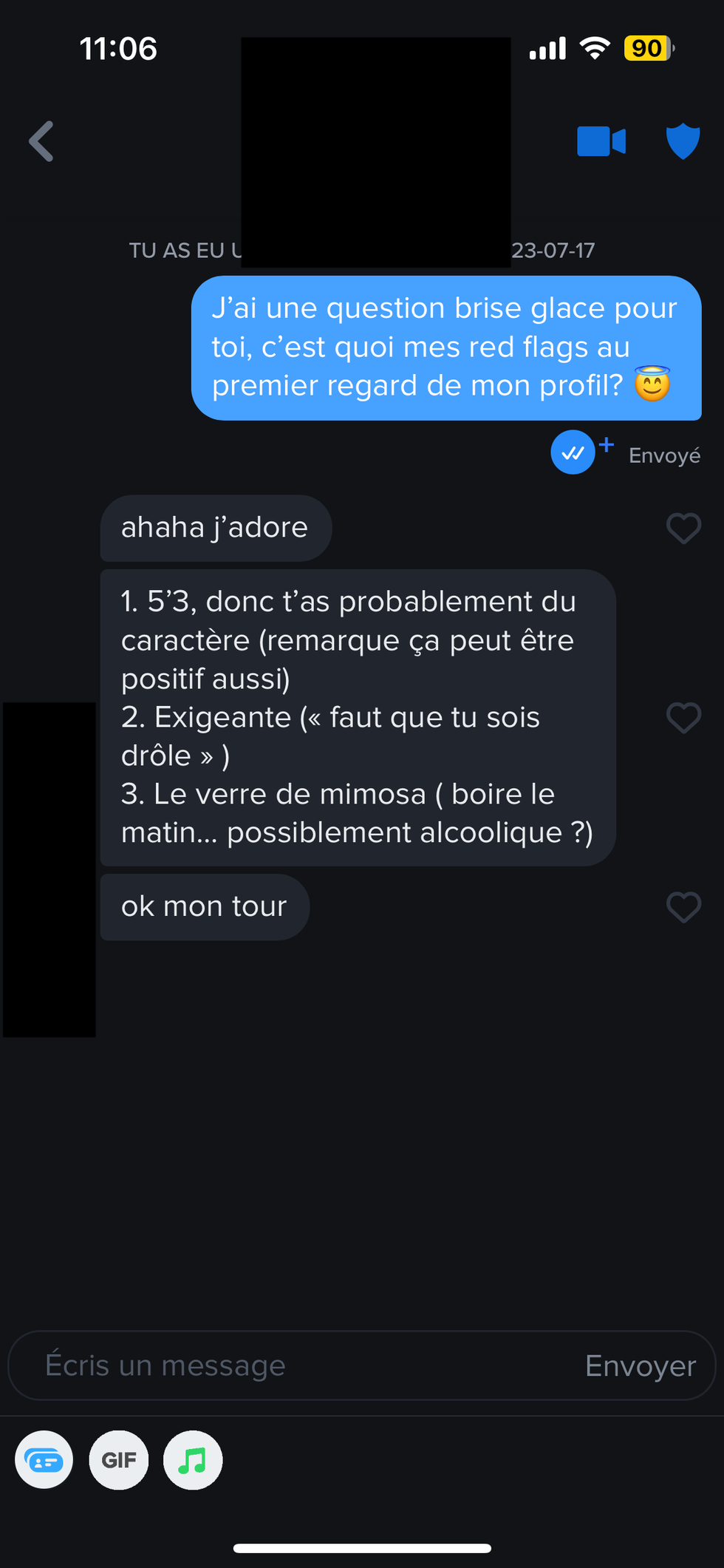Open the GIF picker
Screen dimensions: 724x1568
118,1460
